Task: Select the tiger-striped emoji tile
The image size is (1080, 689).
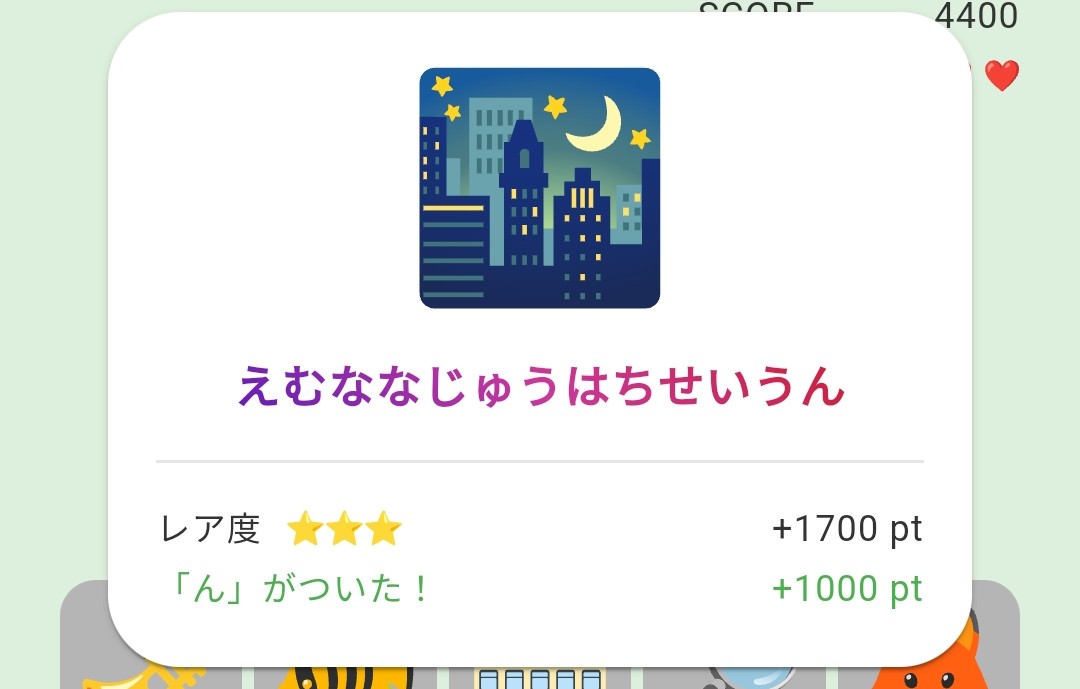Action: (345, 677)
